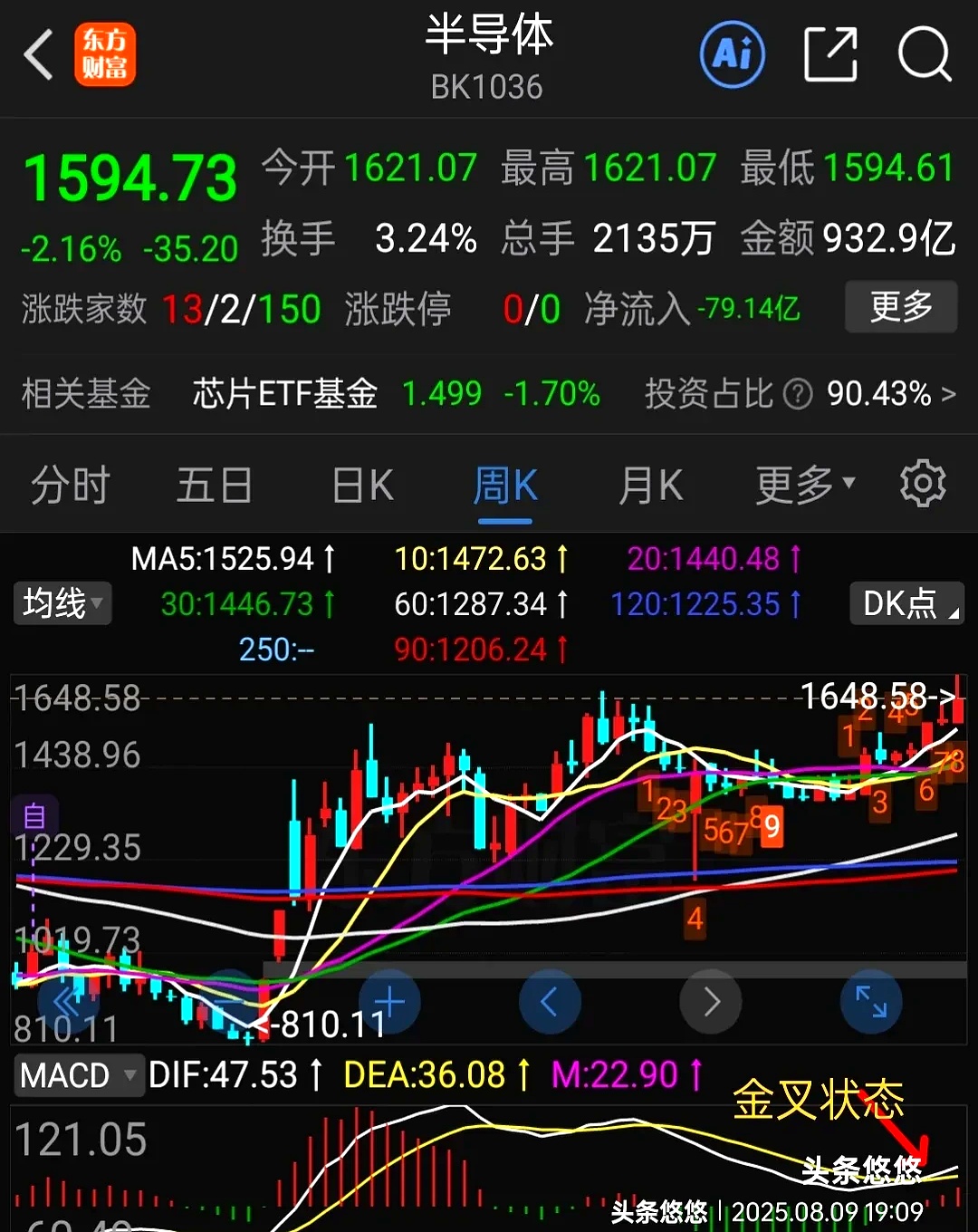
Task: Zoom in using the plus icon
Action: (x=388, y=1001)
